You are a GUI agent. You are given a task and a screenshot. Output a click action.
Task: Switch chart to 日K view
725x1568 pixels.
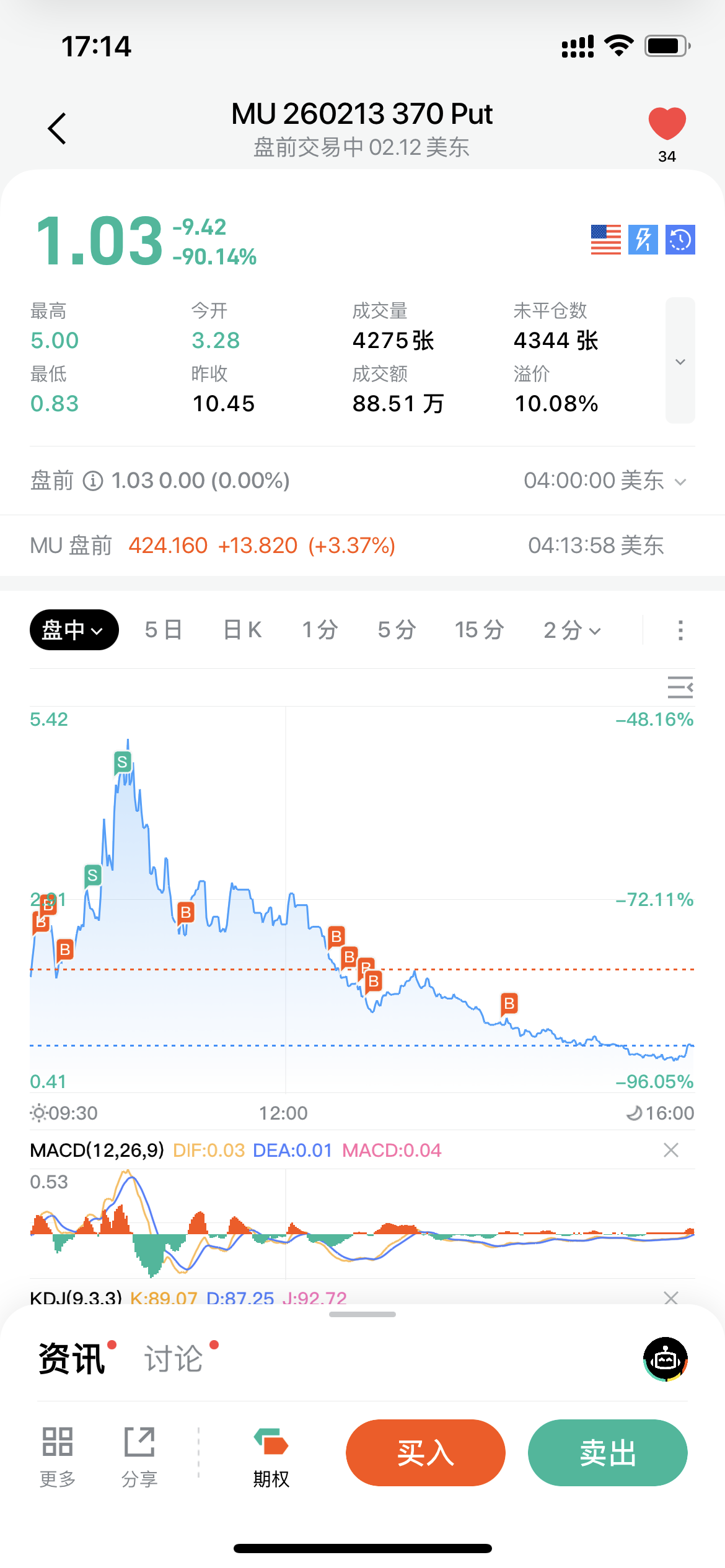coord(242,630)
